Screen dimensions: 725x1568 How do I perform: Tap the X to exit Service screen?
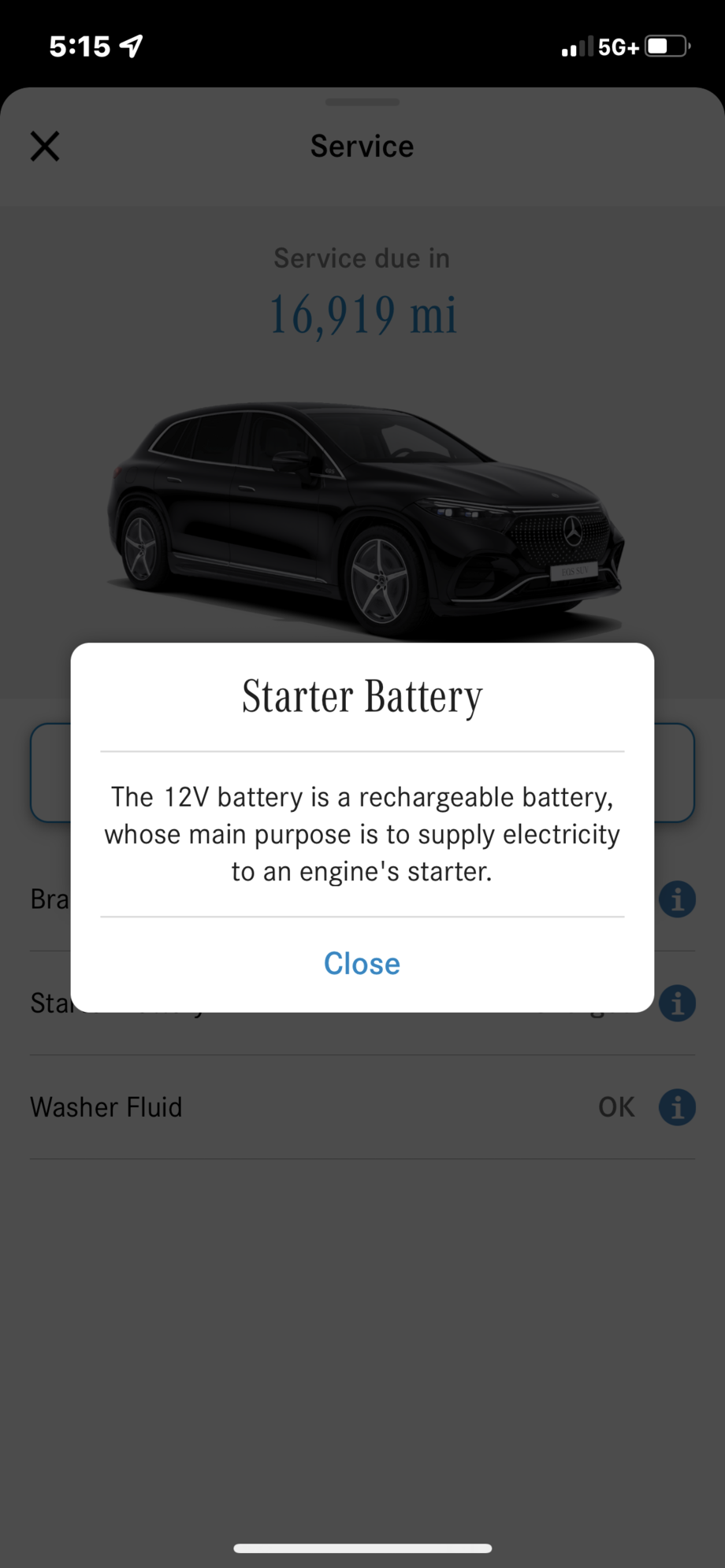45,146
